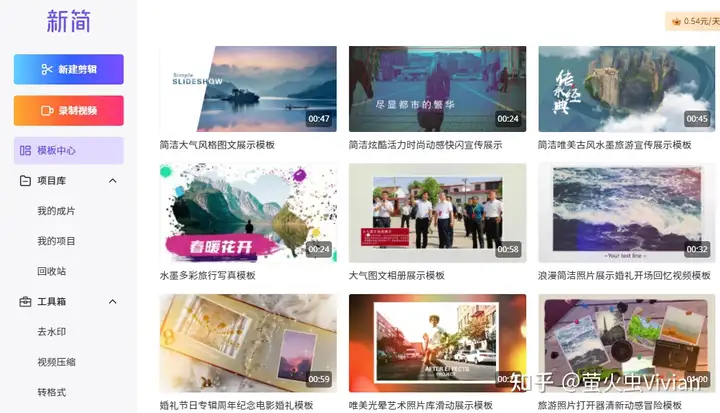Viewport: 720px width, 413px height.
Task: Open the 回收站
Action: pos(51,271)
